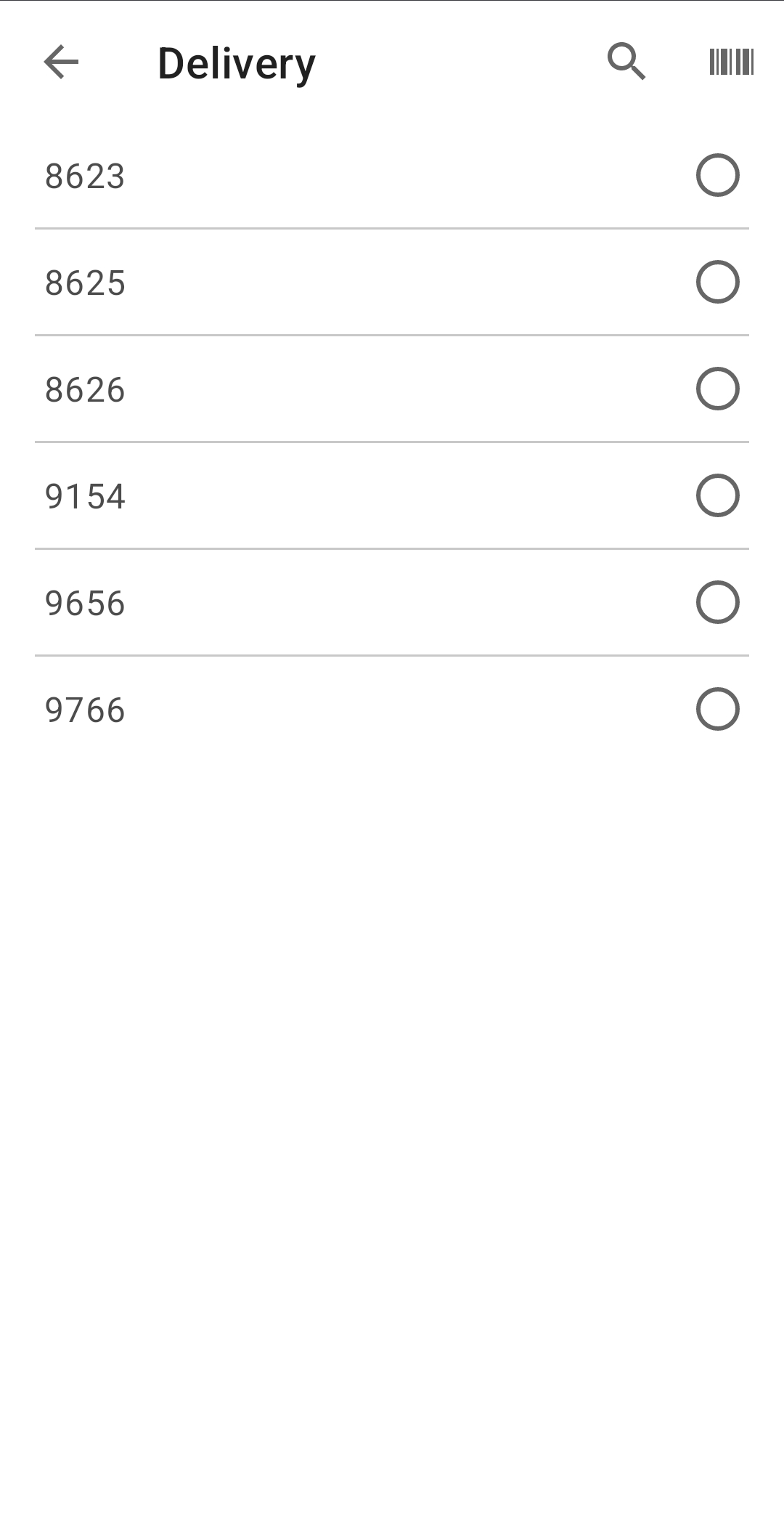
Task: Choose delivery 9154 via its radio button
Action: click(x=717, y=495)
